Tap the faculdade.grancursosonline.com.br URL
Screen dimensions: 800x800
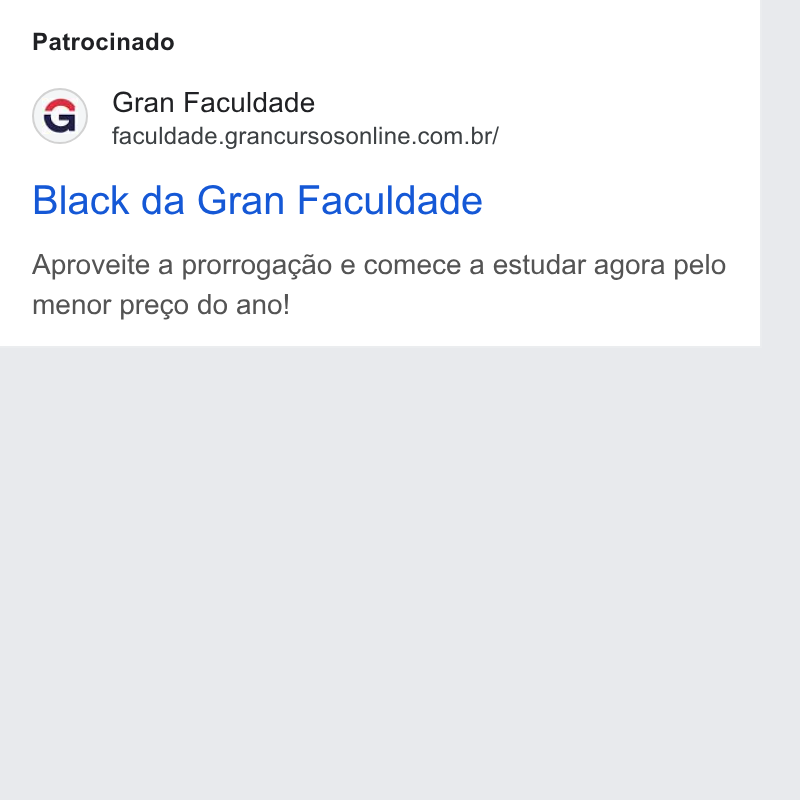click(x=305, y=137)
